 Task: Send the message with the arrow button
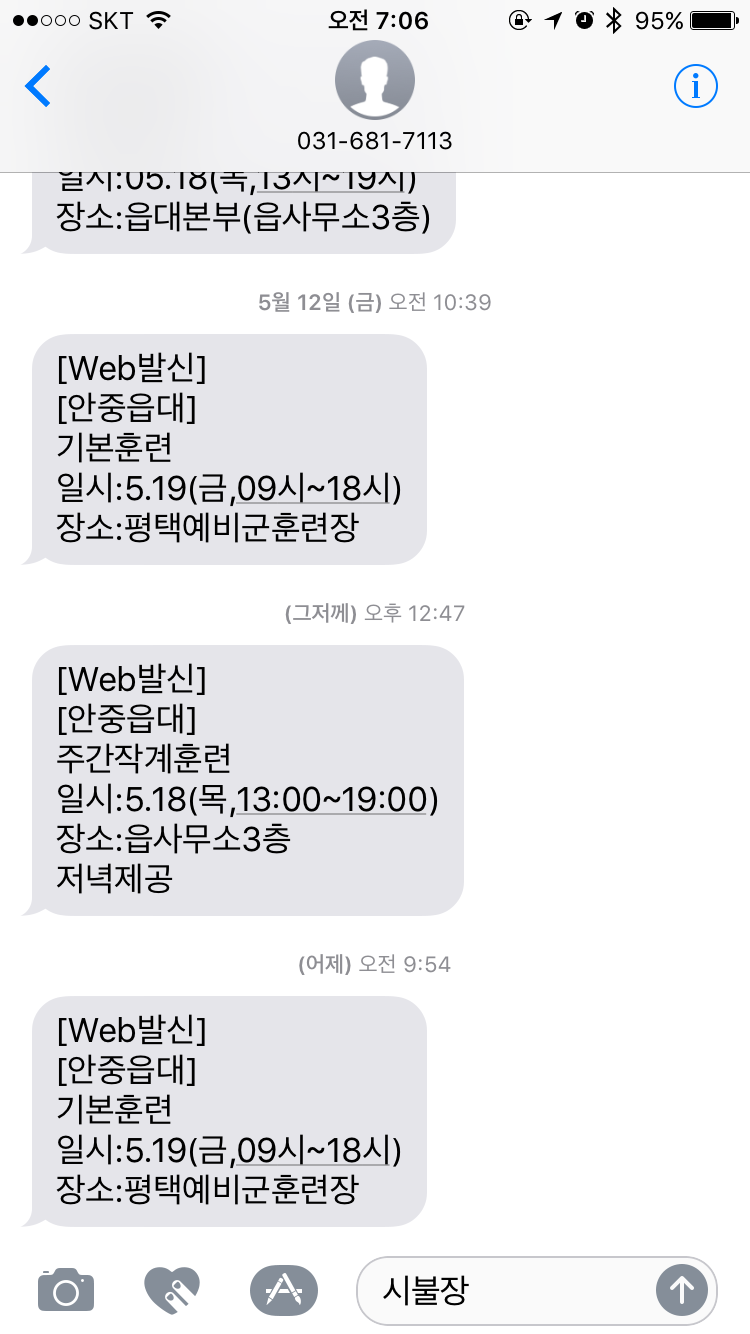(681, 1291)
